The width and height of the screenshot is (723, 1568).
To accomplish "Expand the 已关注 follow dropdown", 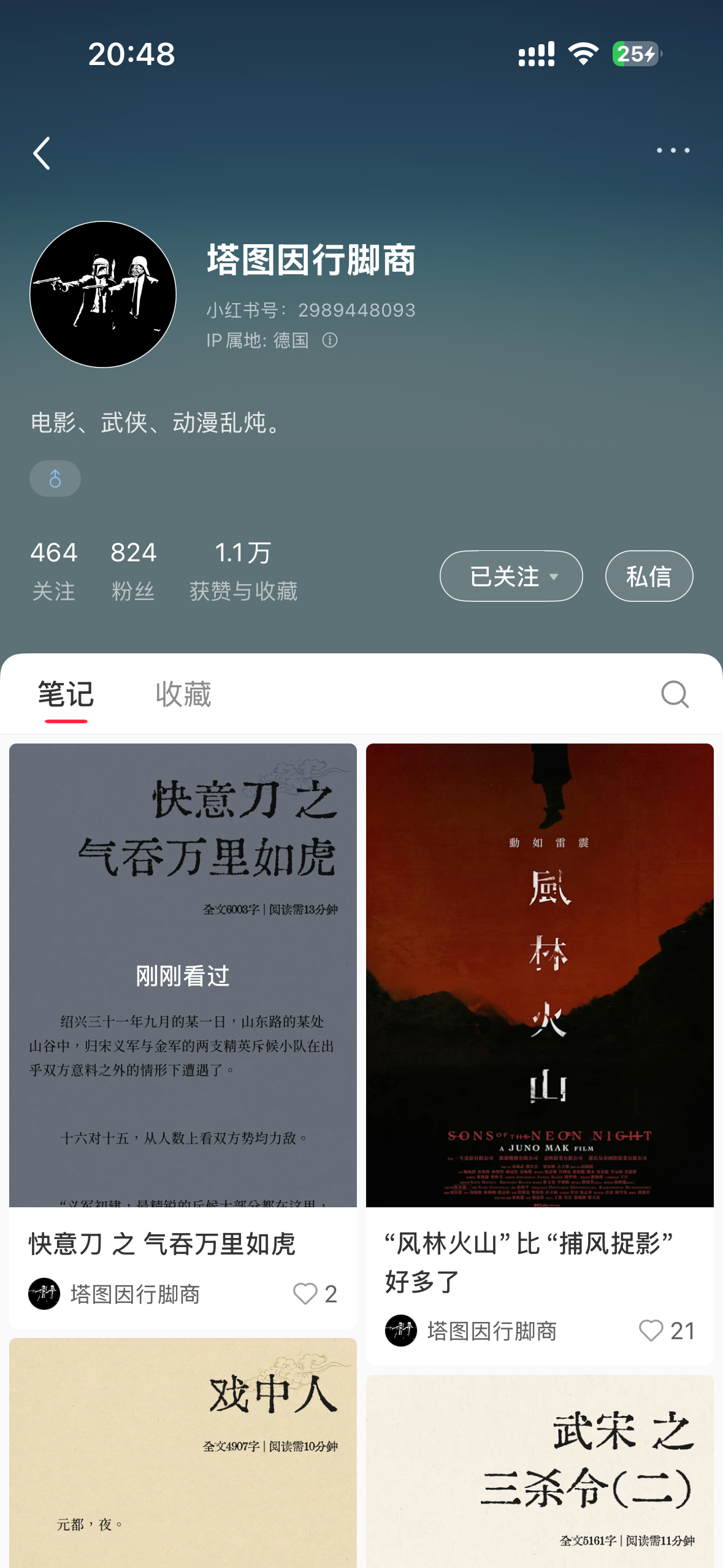I will tap(511, 576).
